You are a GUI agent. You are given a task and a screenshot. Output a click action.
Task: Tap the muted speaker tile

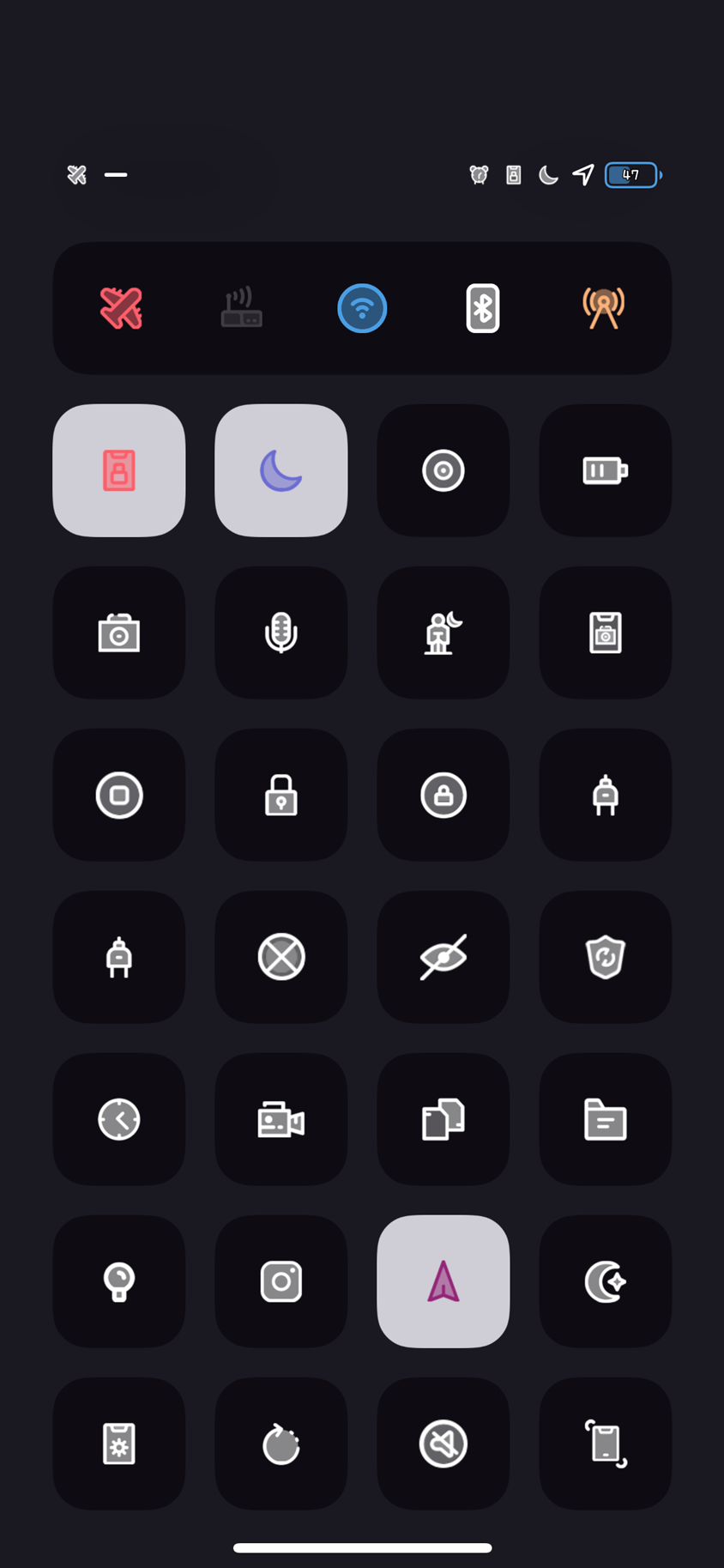(x=443, y=1444)
